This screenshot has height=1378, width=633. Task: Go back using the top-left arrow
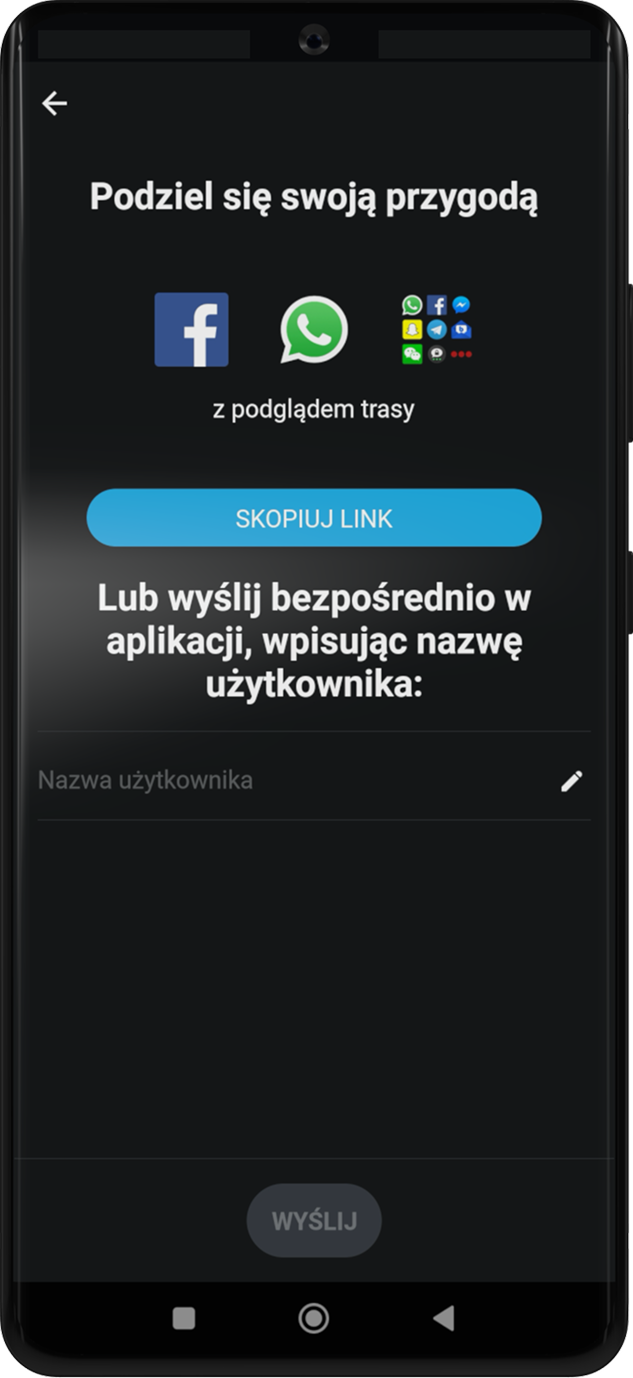54,103
